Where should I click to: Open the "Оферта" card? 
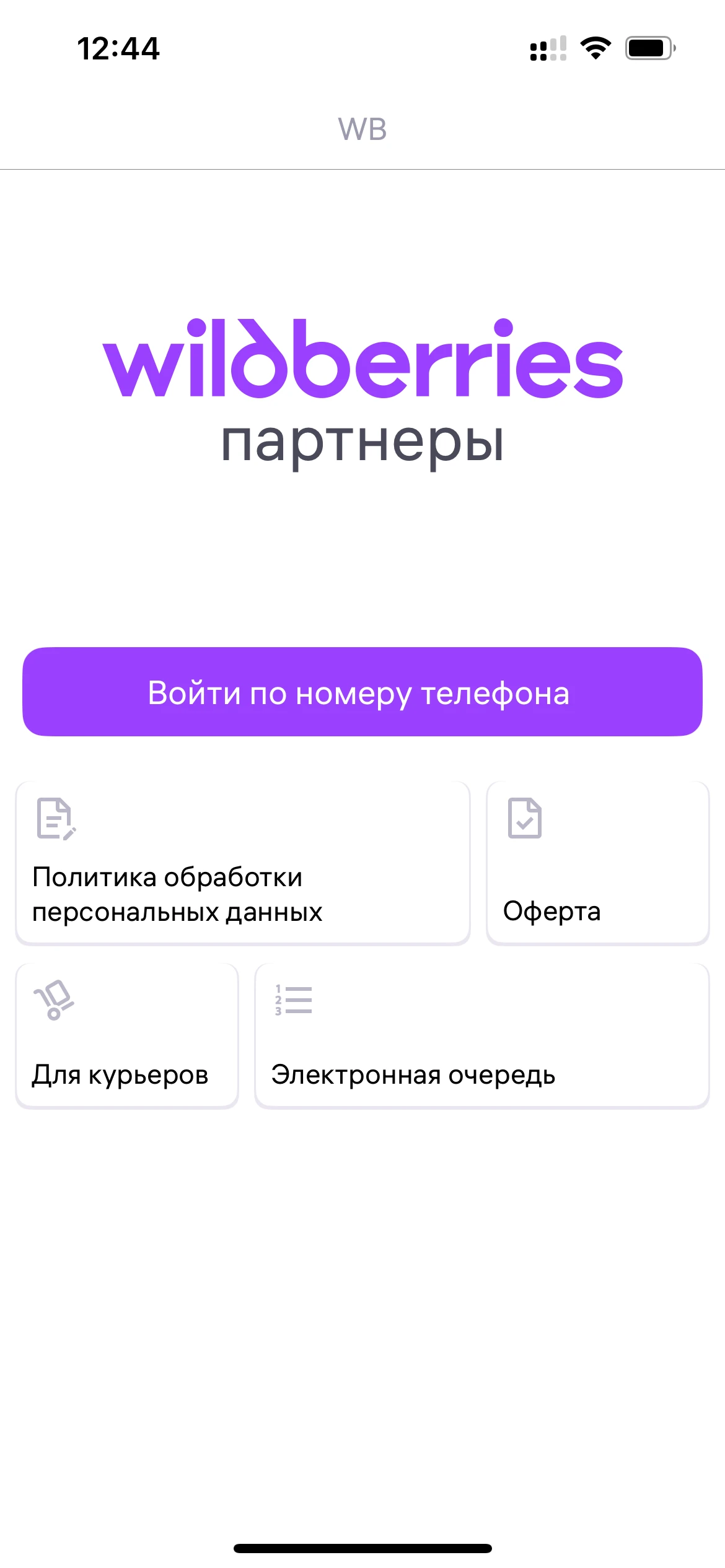597,863
